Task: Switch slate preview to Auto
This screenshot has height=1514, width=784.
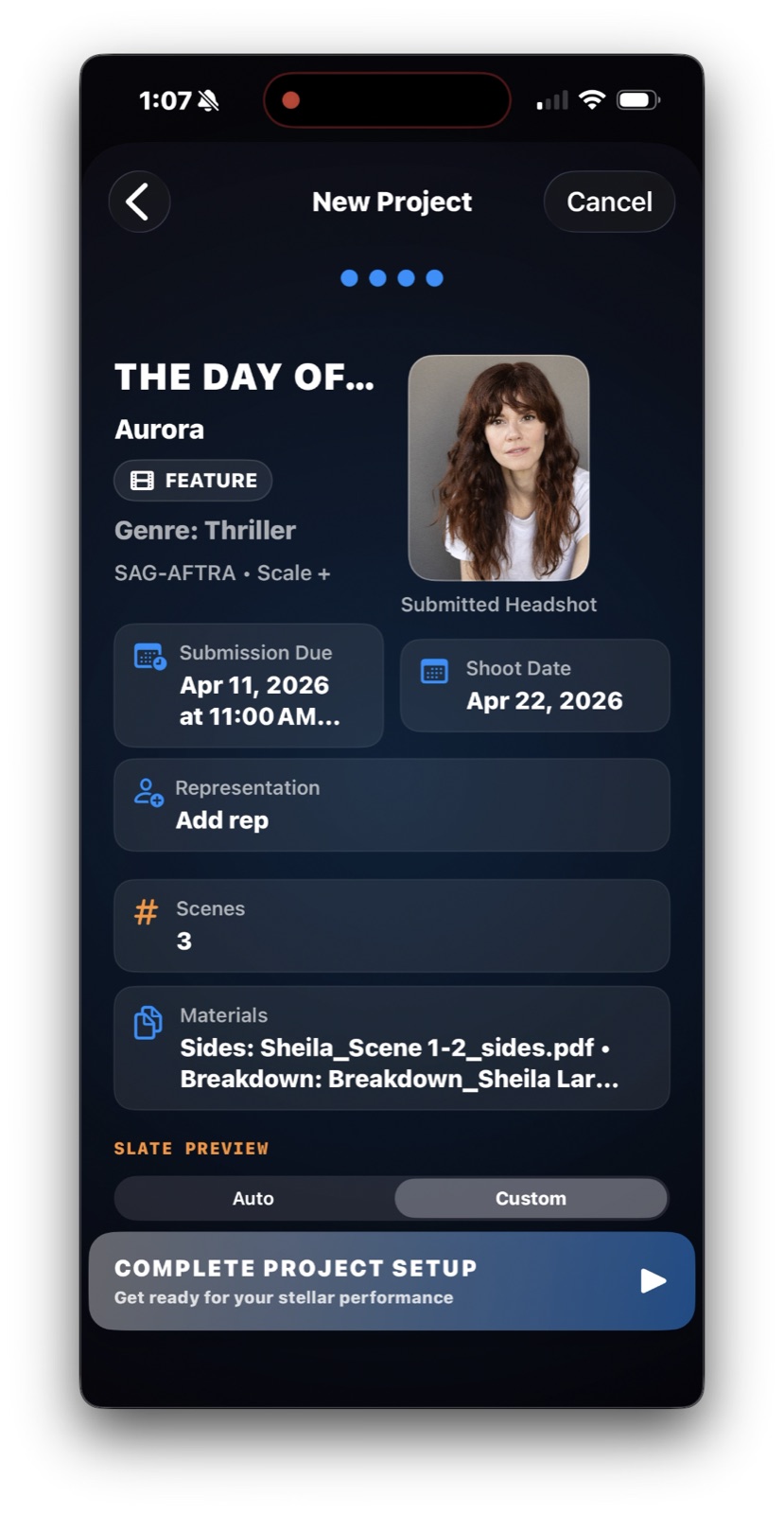Action: [x=253, y=1198]
